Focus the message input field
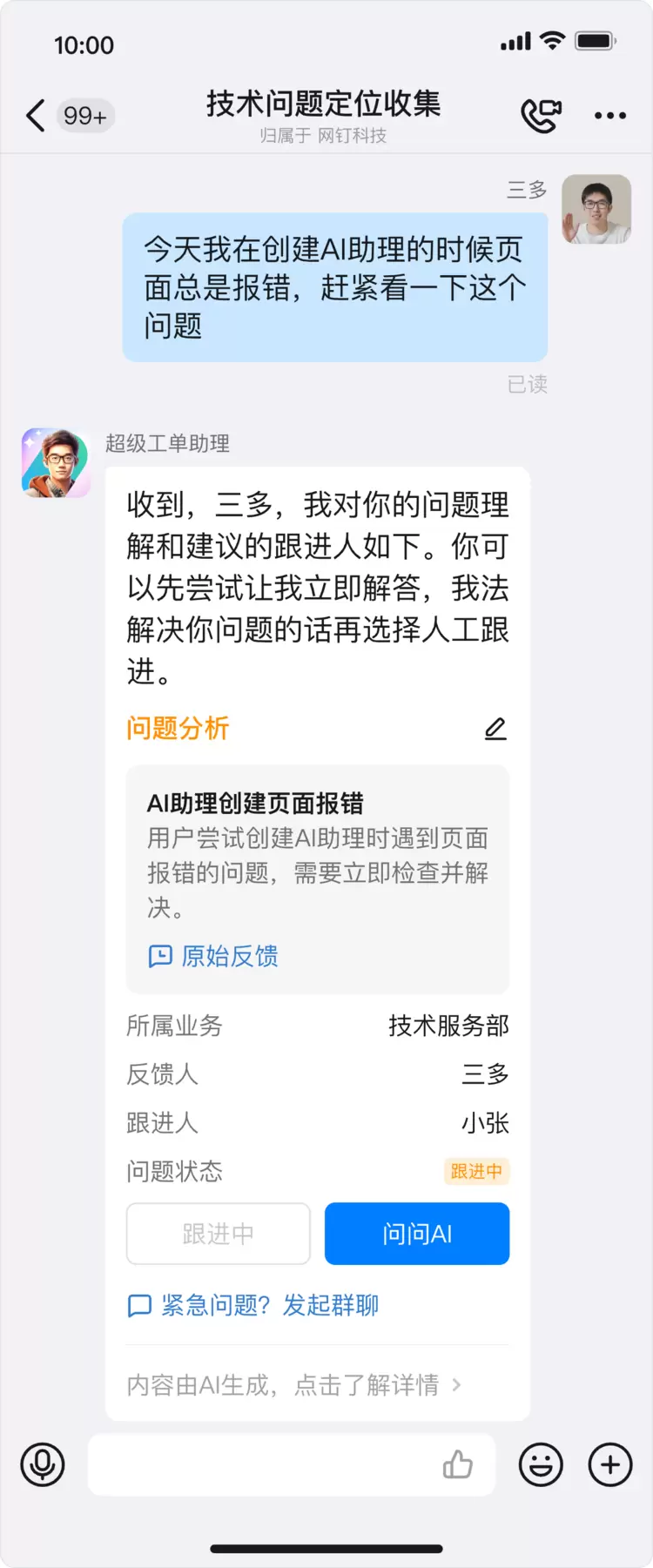Viewport: 653px width, 1568px height. pos(261,1464)
